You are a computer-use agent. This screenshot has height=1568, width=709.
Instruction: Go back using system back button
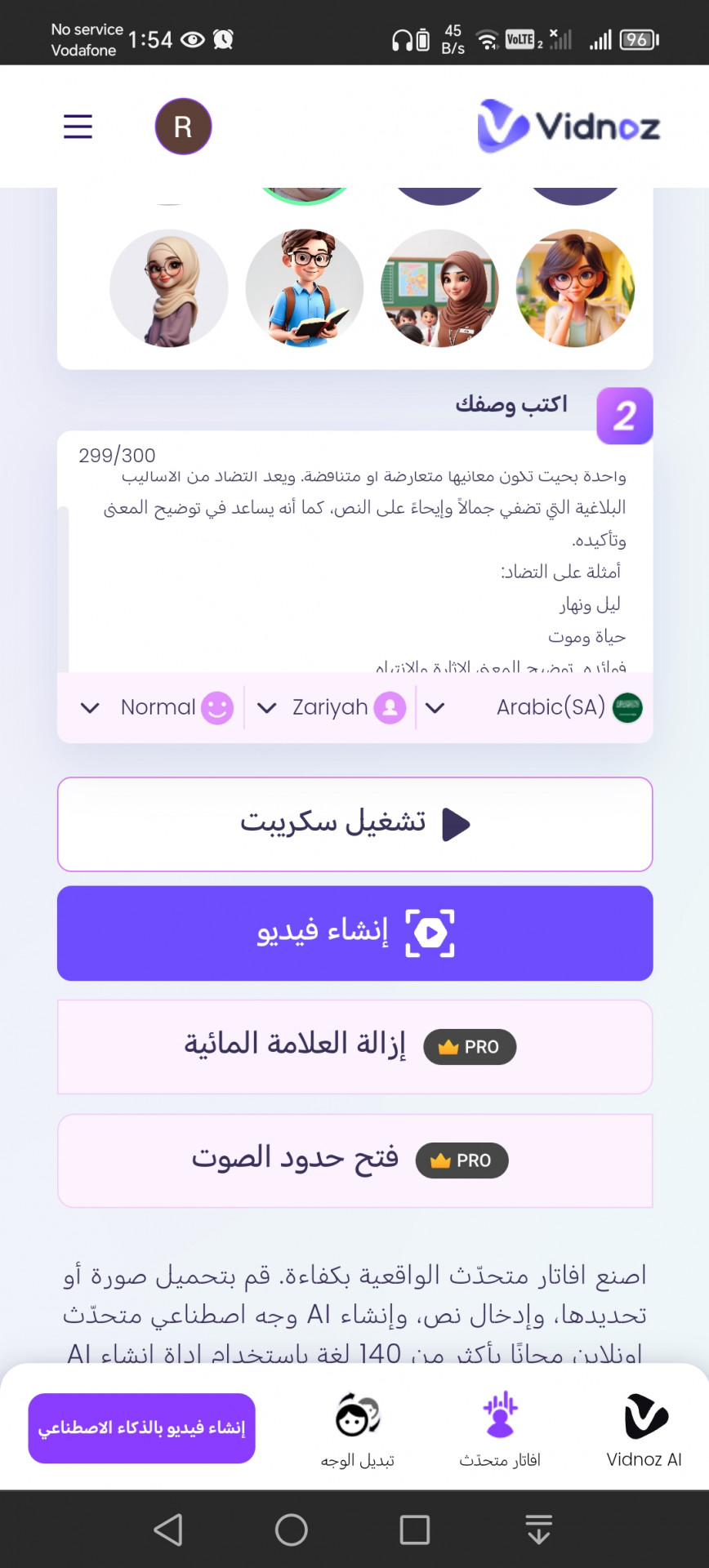(168, 1530)
